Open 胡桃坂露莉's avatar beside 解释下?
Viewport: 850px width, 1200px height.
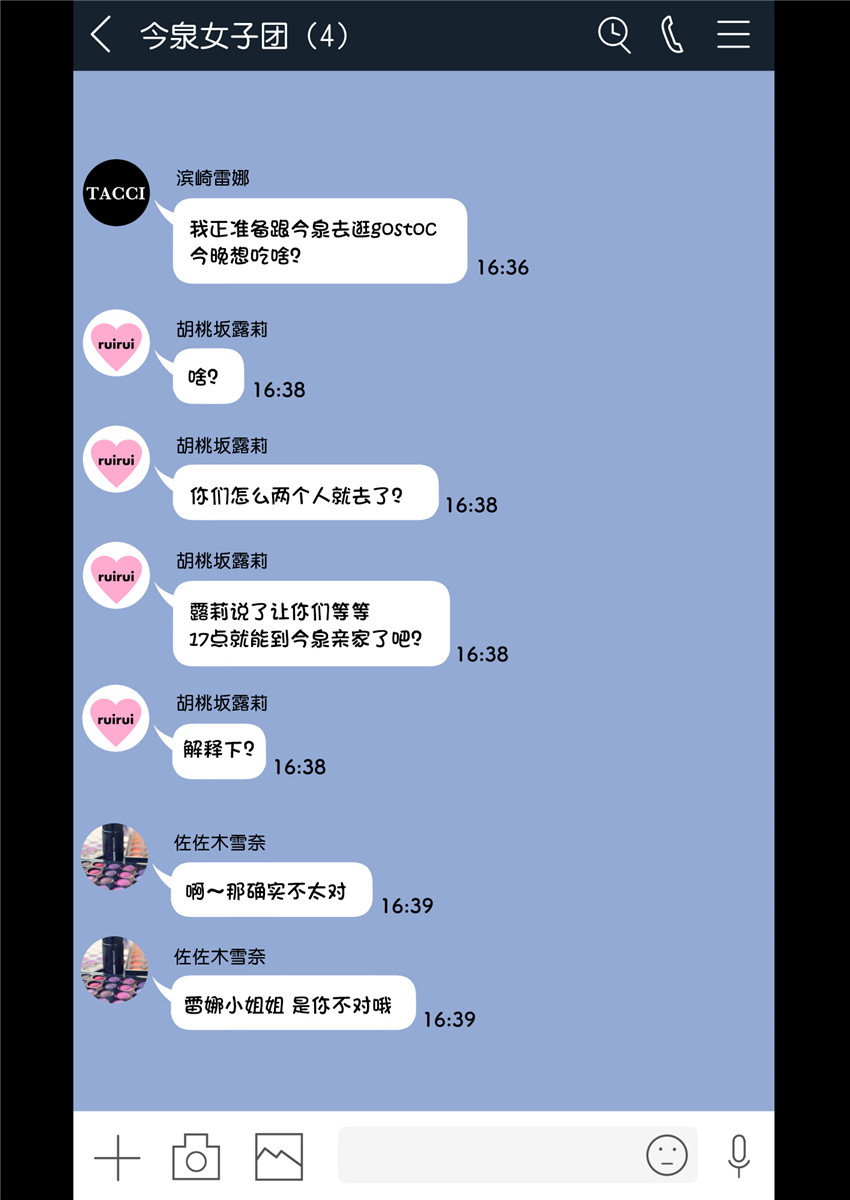tap(116, 718)
